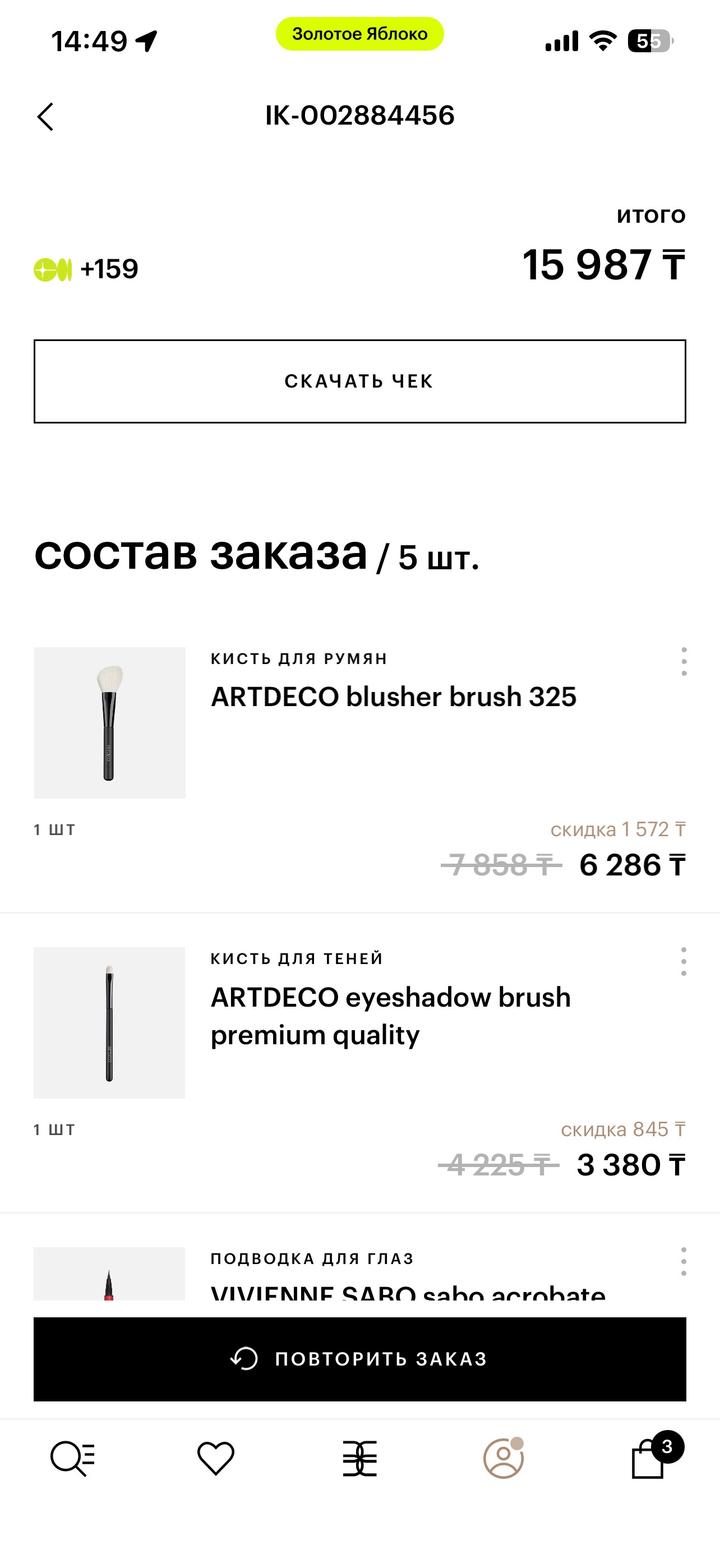The image size is (720, 1558).
Task: View ARTDECO eyeshadow brush premium quality
Action: 390,1016
